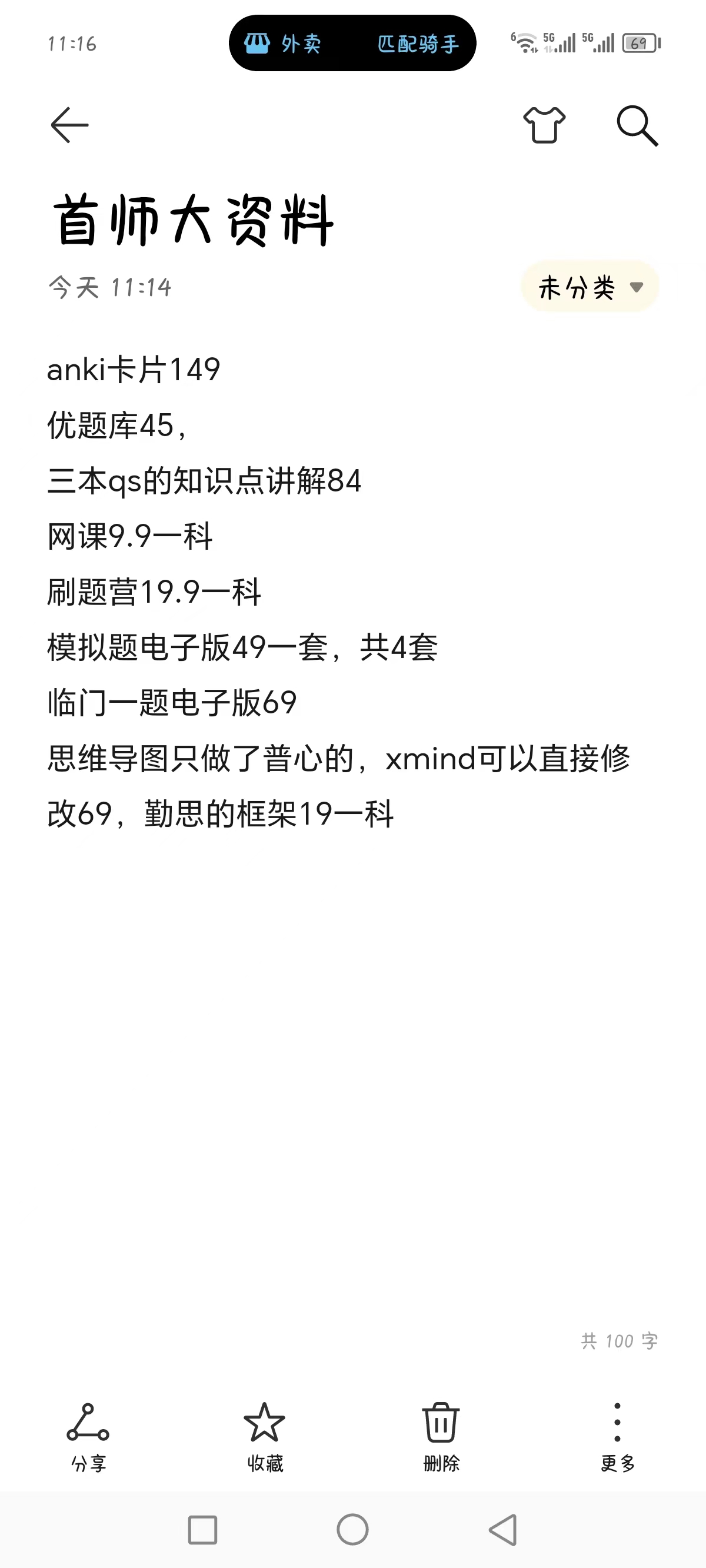Go back using the top-left arrow

point(69,125)
